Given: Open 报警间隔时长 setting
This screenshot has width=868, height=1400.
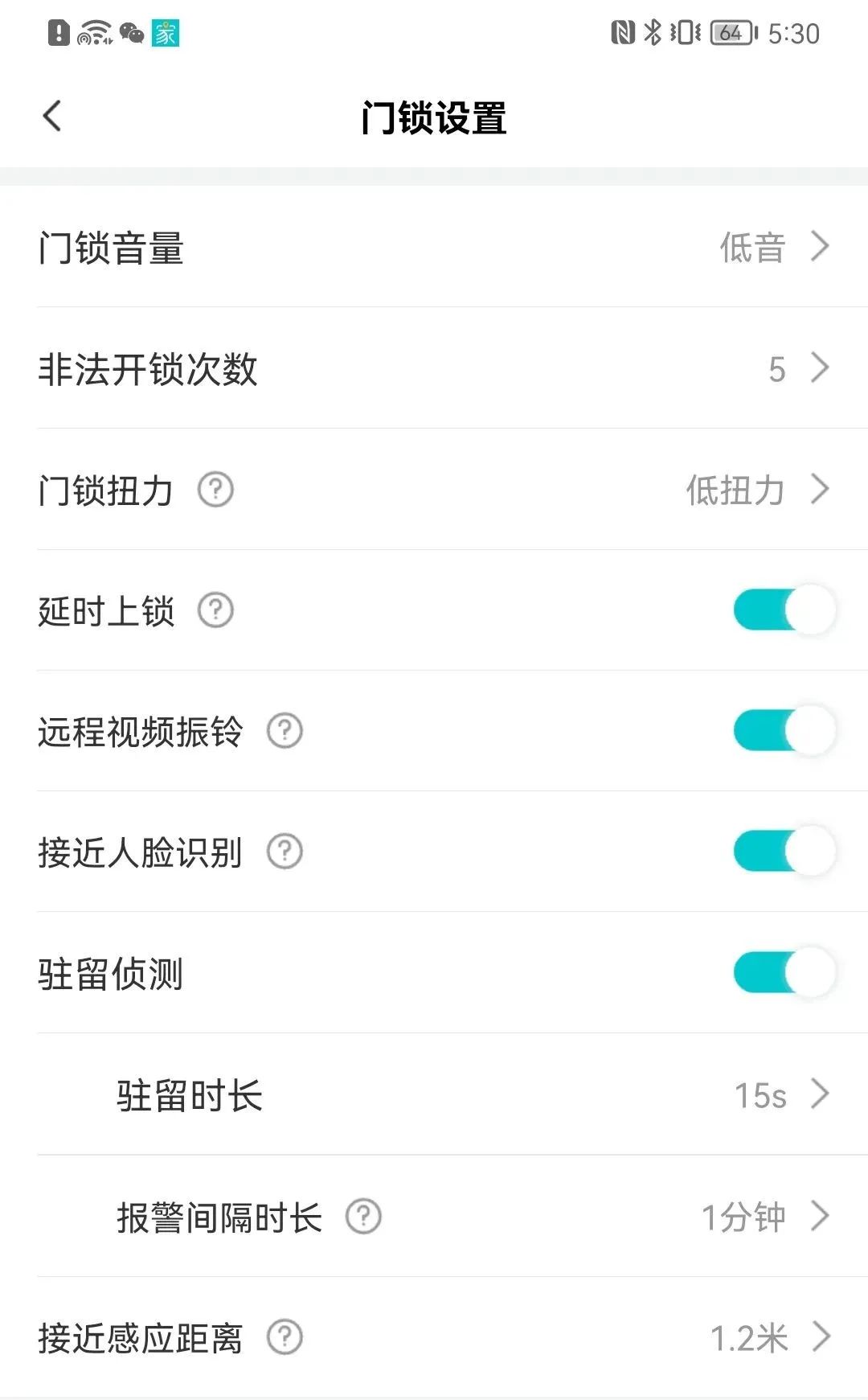Looking at the screenshot, I should (x=434, y=1217).
